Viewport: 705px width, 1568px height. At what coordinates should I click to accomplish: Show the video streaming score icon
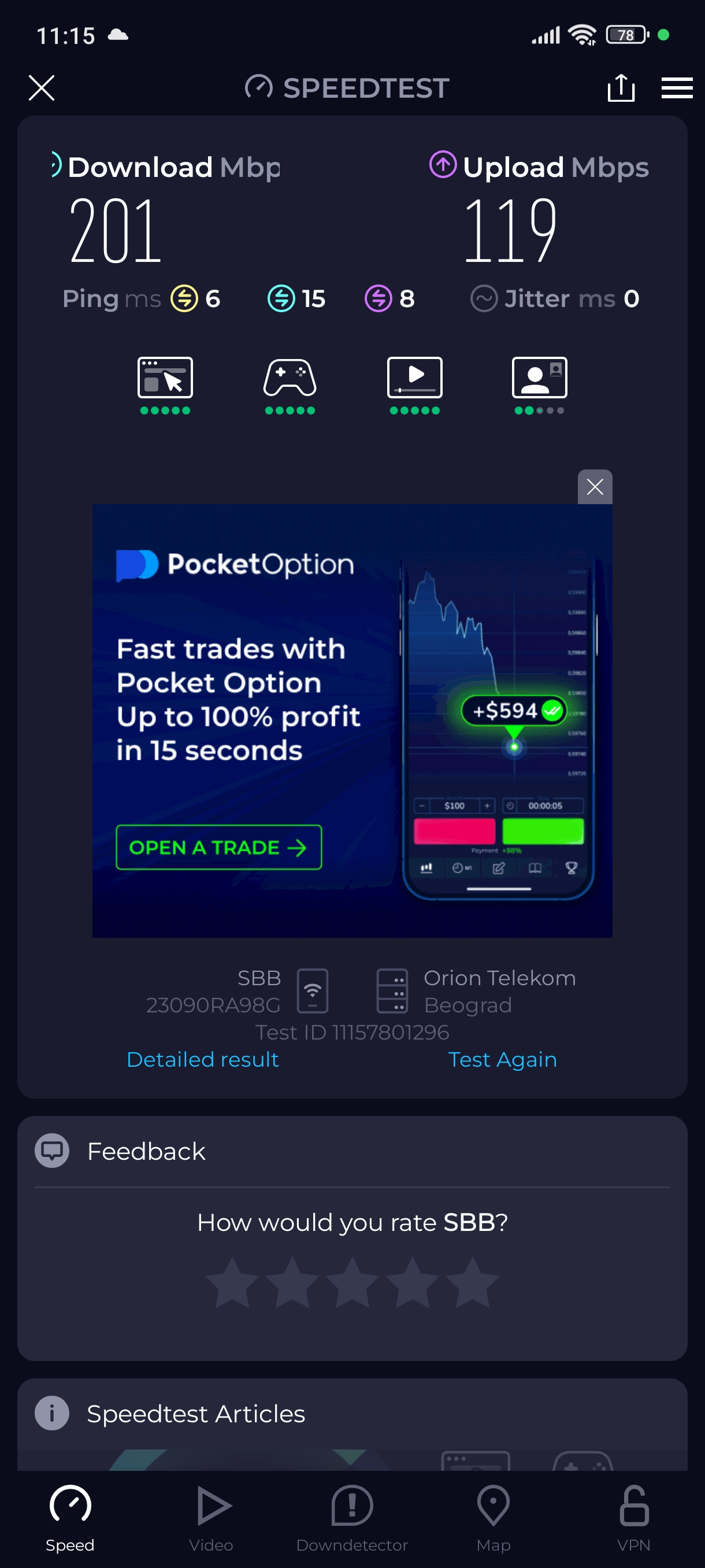pyautogui.click(x=414, y=378)
